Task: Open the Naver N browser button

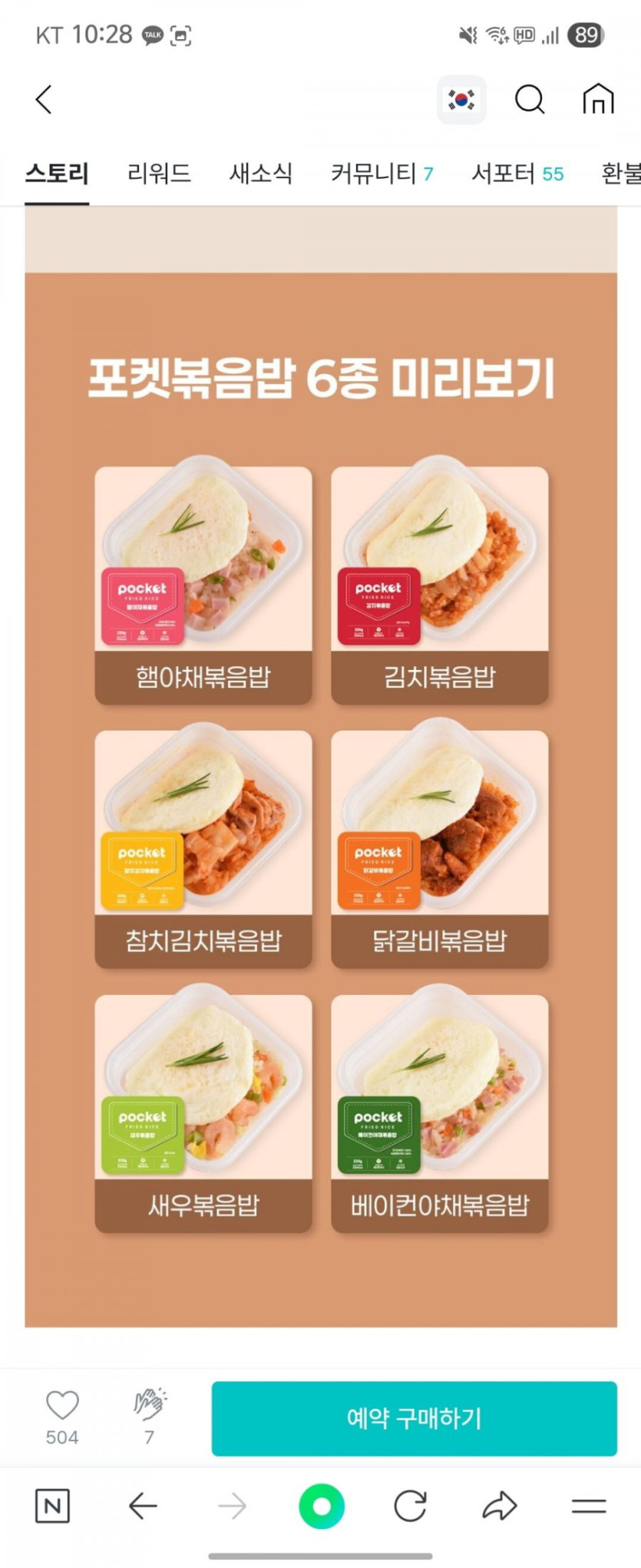Action: point(52,1507)
